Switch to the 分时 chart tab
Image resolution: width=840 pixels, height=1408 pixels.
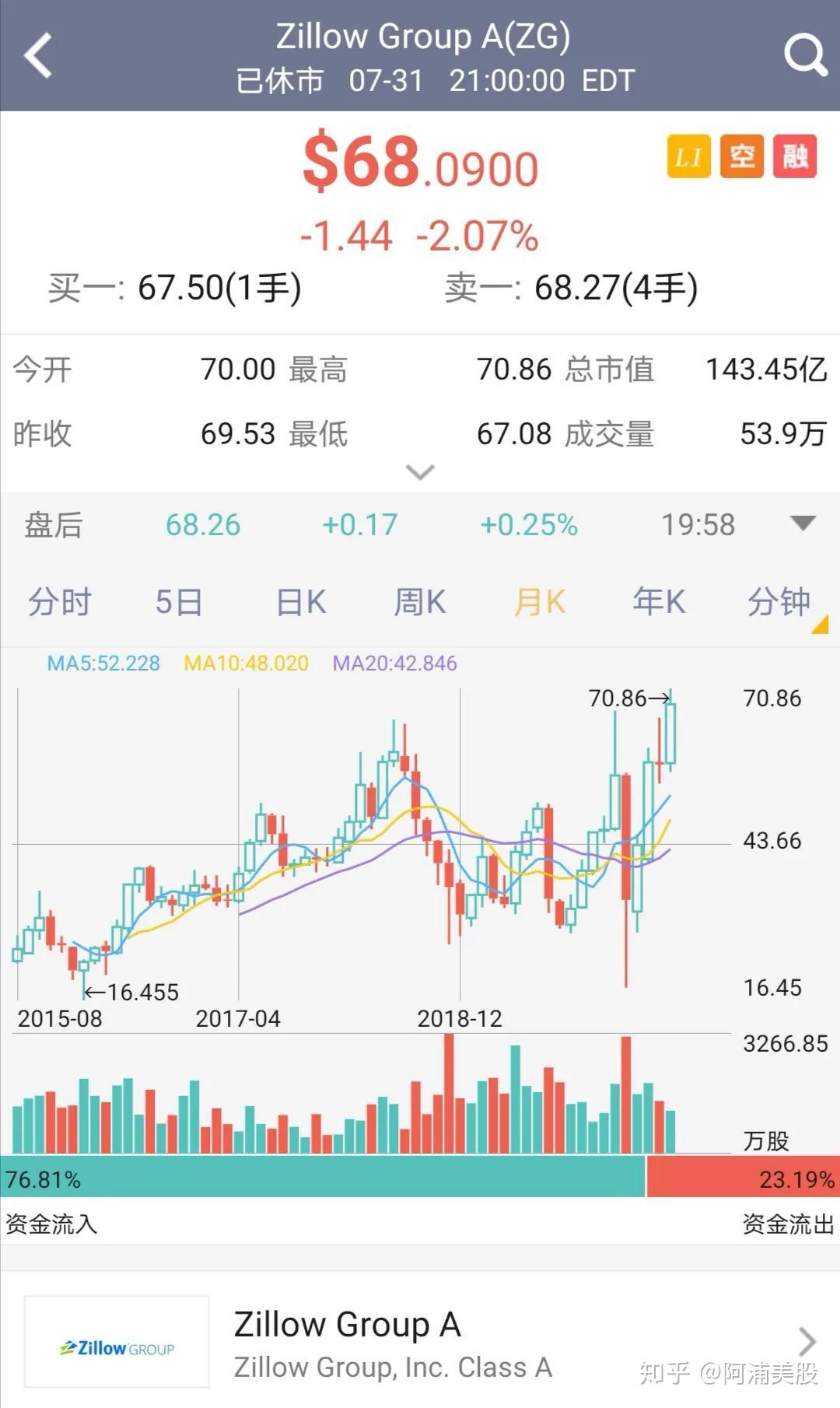click(60, 602)
